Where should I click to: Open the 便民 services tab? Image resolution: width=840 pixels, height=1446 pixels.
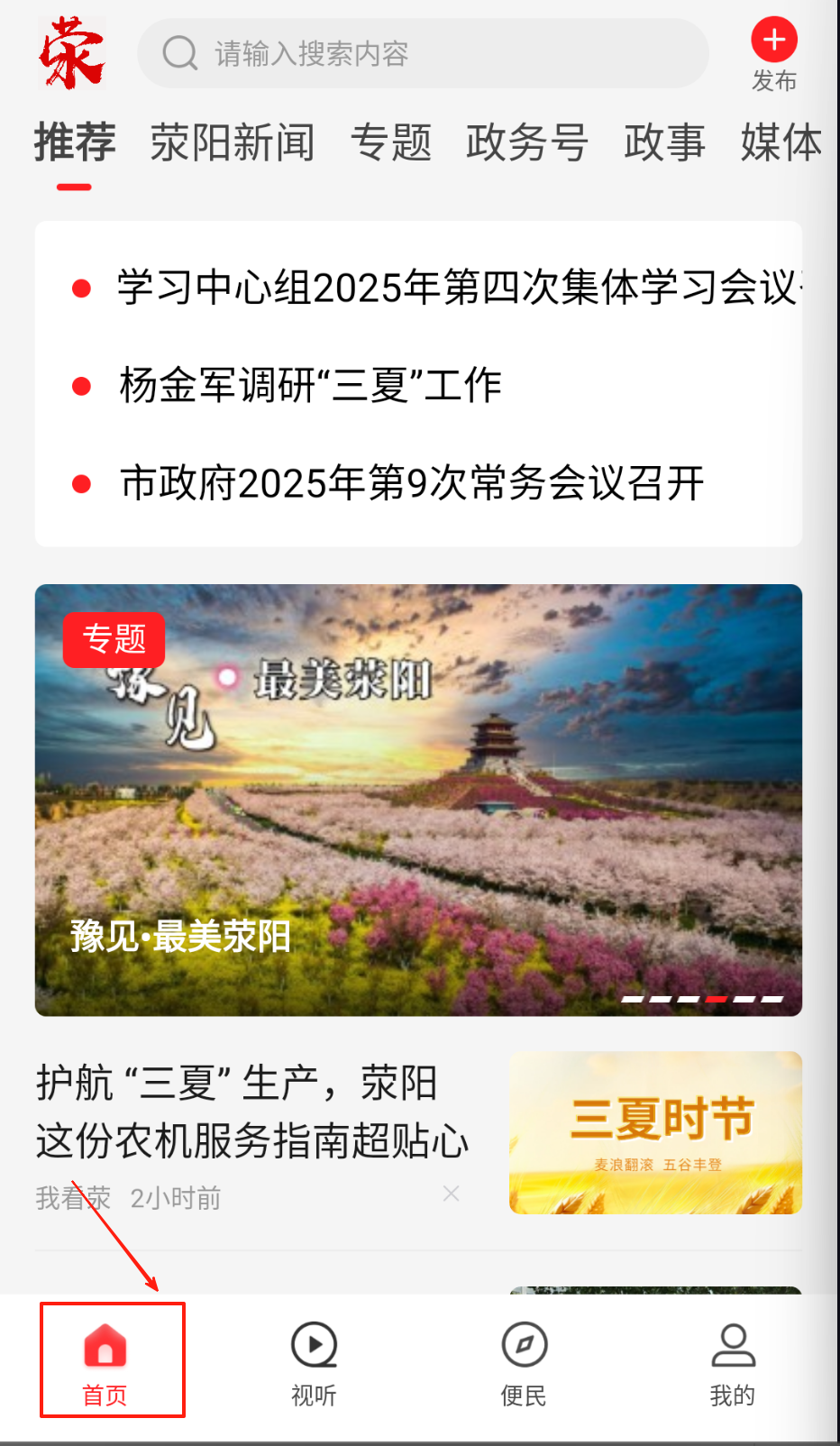(524, 1361)
